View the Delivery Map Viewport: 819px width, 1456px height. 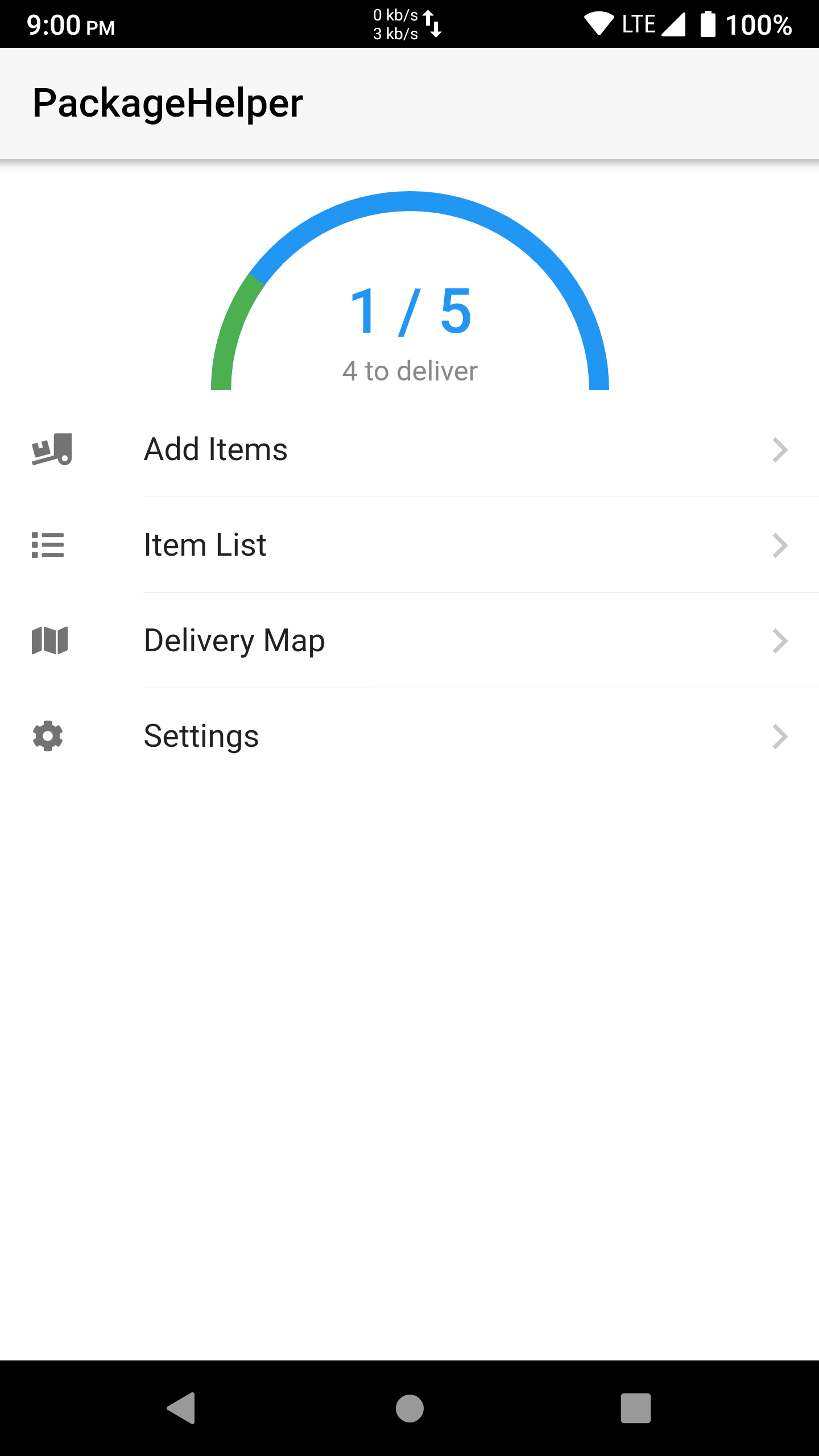coord(409,640)
